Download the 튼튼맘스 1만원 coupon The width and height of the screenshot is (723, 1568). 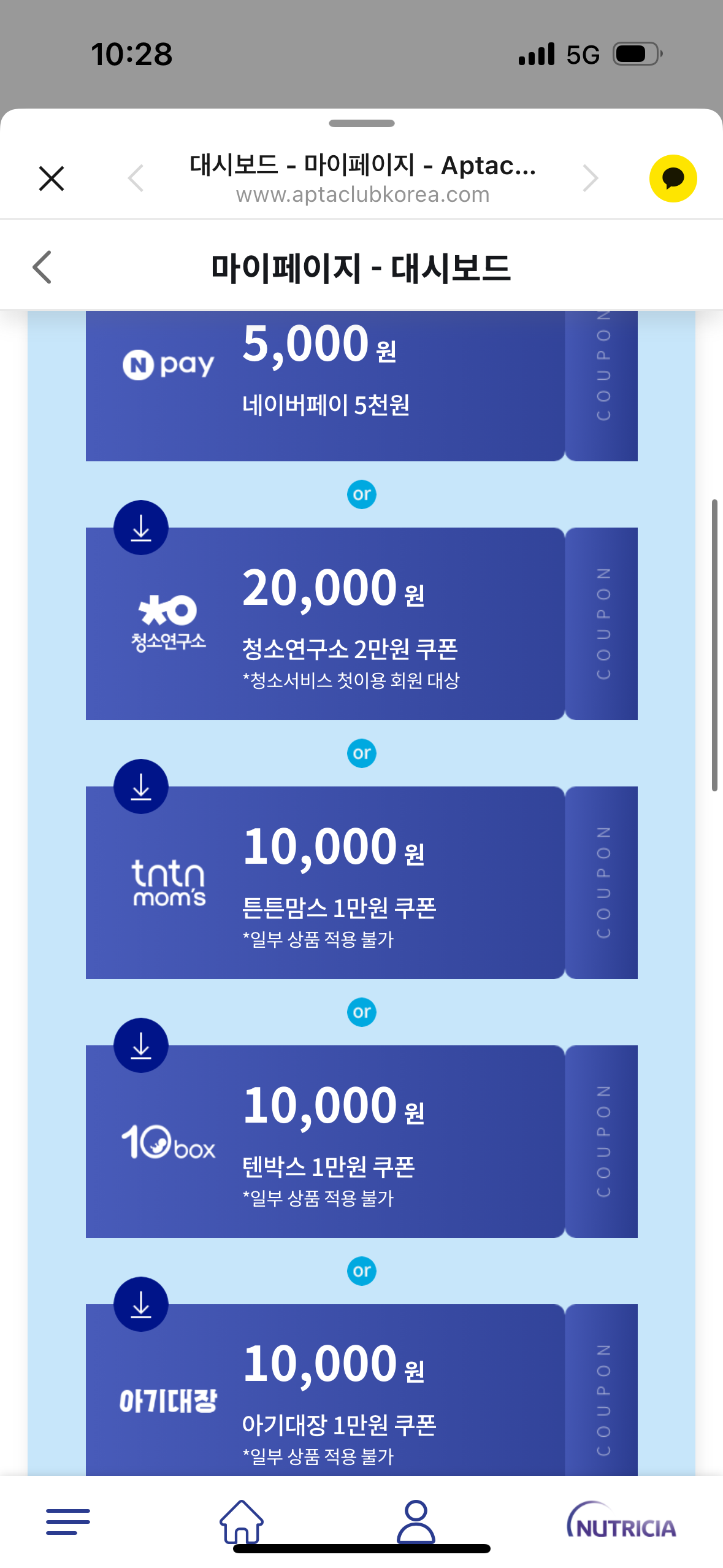click(141, 786)
